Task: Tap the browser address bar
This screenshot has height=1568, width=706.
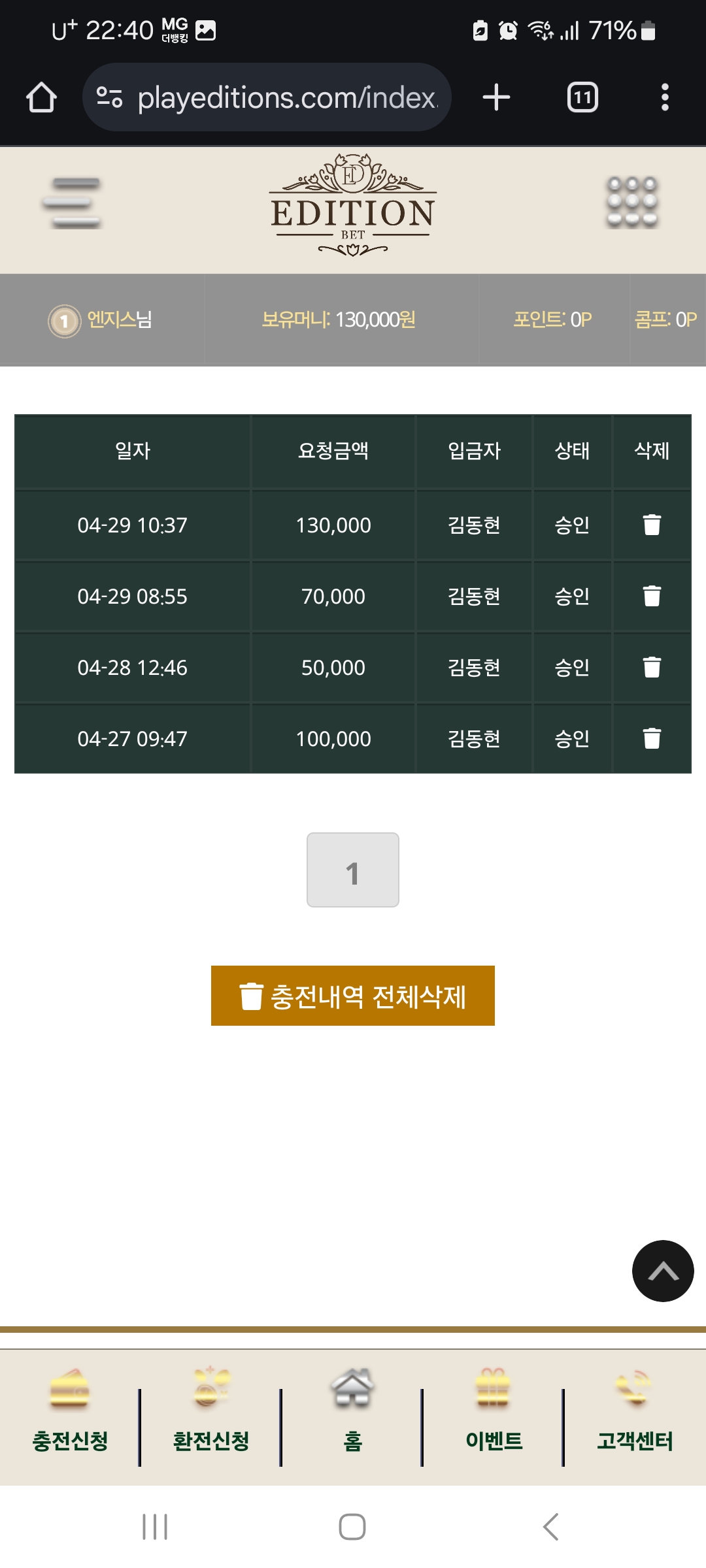Action: (x=275, y=98)
